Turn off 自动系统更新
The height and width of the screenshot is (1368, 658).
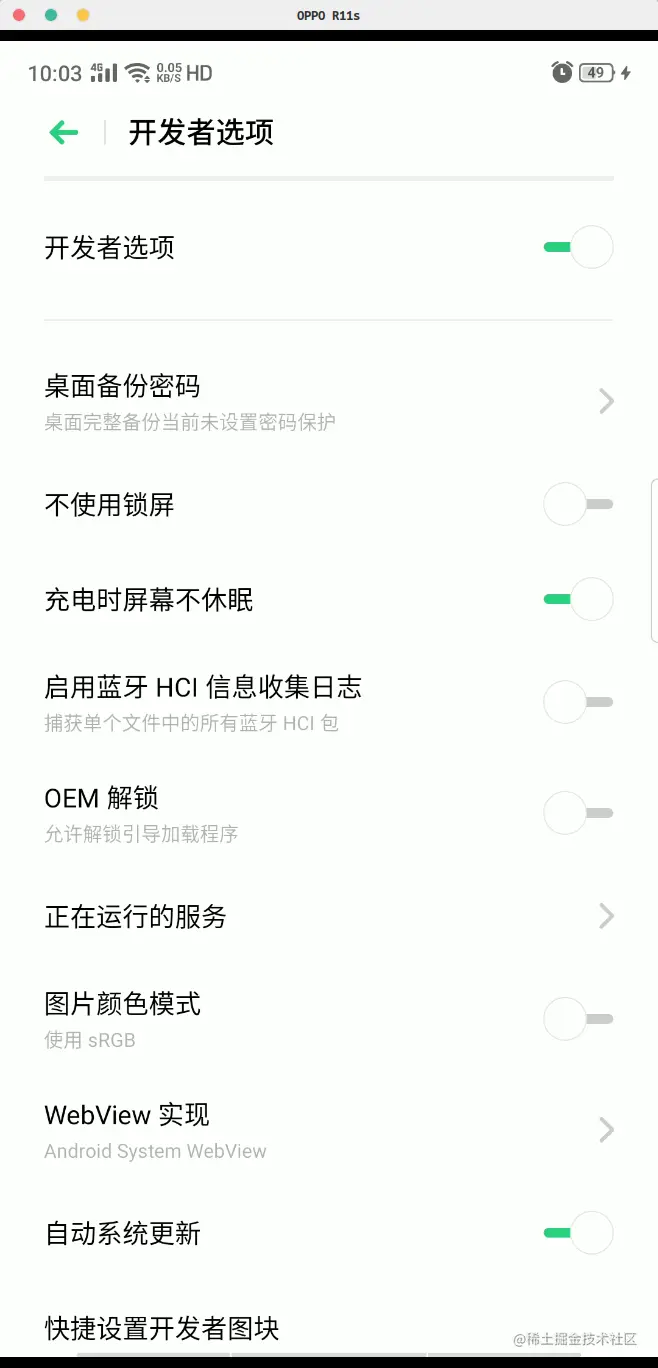578,1233
